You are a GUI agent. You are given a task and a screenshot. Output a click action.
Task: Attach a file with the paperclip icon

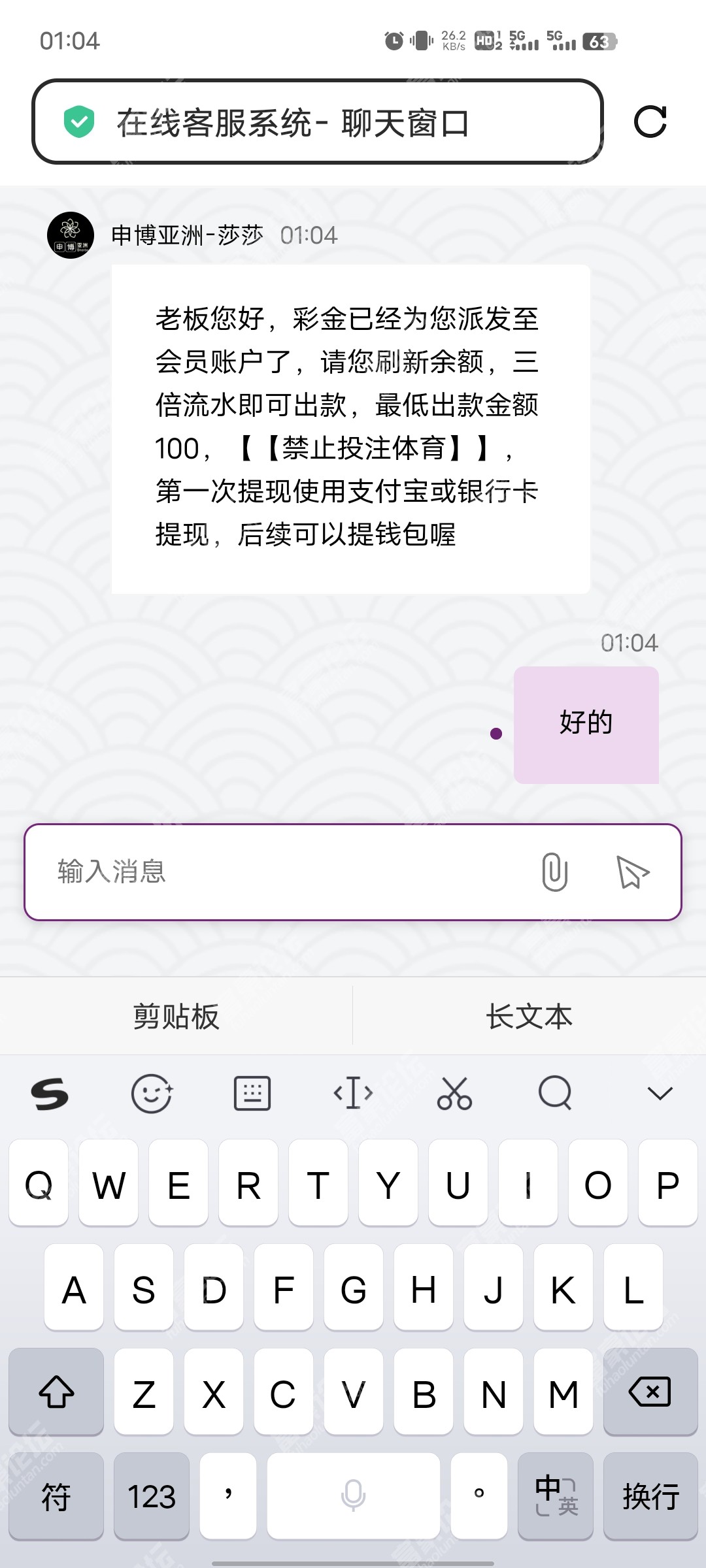(x=554, y=872)
